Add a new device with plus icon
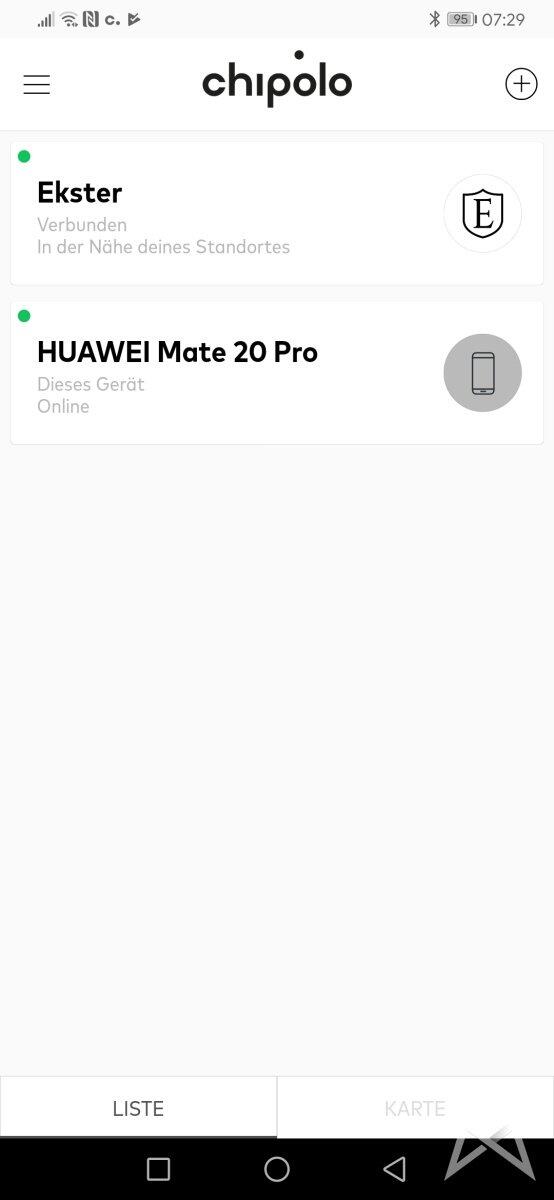The width and height of the screenshot is (554, 1200). (521, 84)
